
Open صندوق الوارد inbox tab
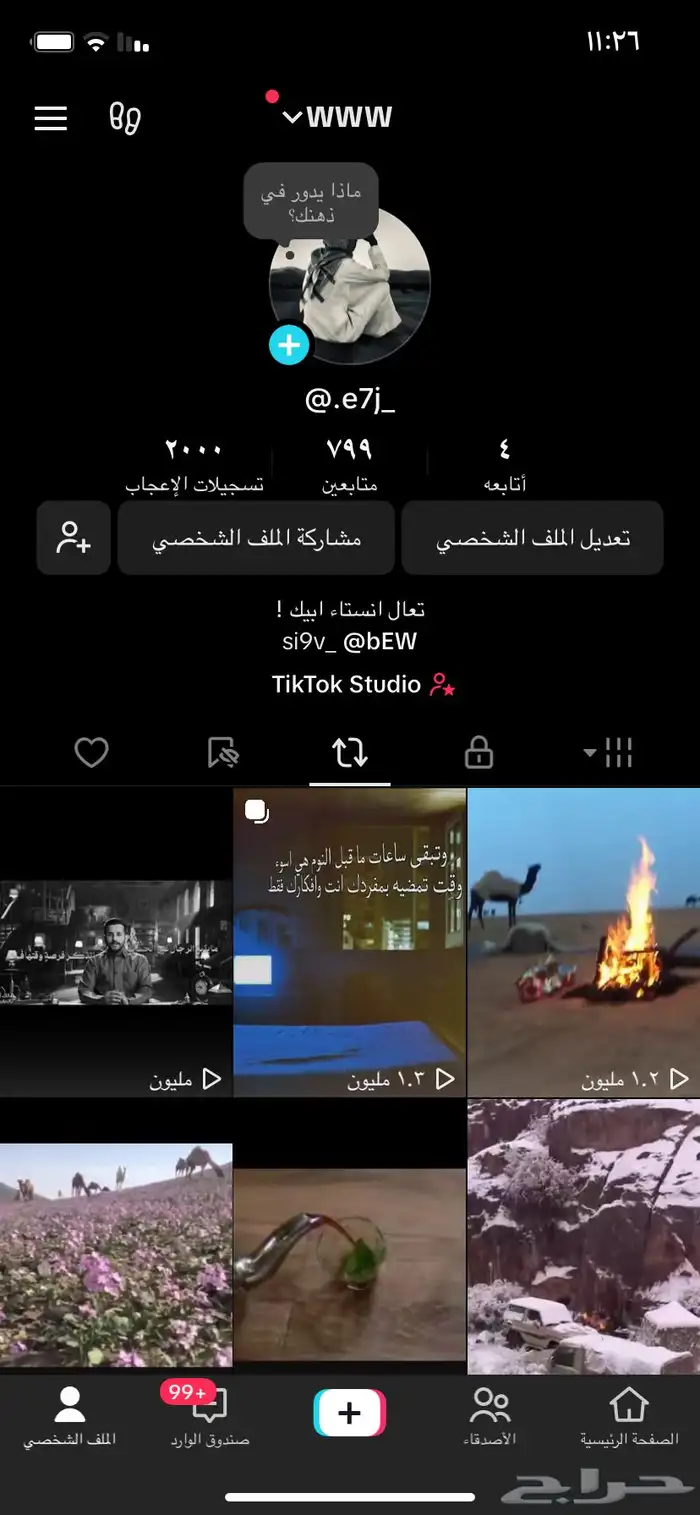click(209, 1415)
